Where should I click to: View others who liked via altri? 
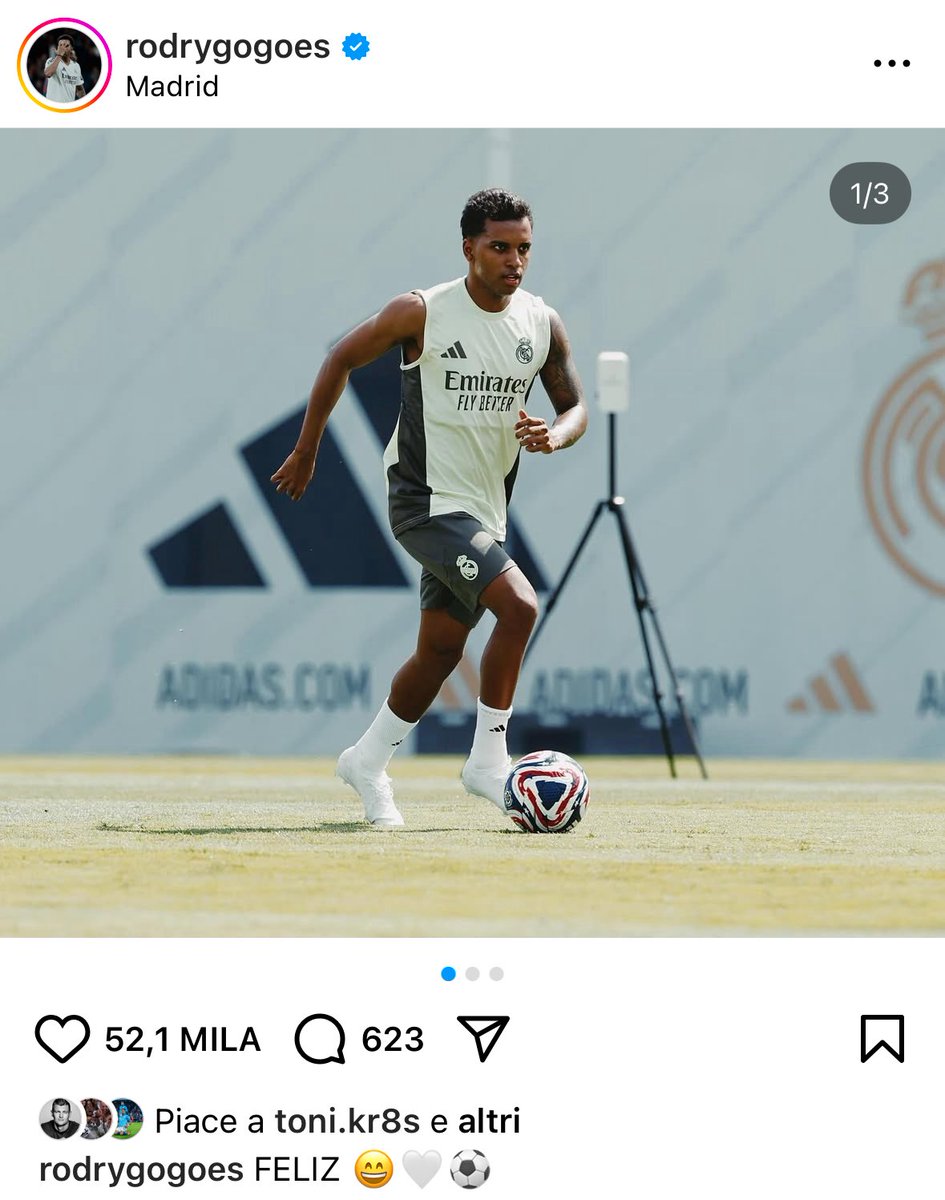489,1121
